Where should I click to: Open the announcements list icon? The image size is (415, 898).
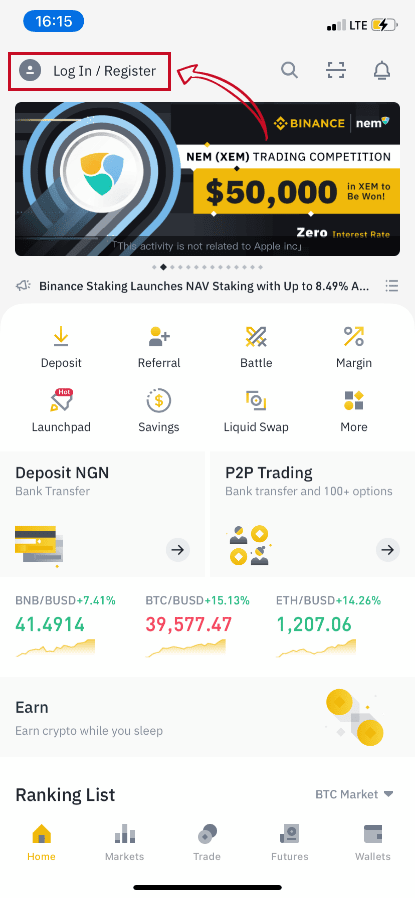[392, 285]
